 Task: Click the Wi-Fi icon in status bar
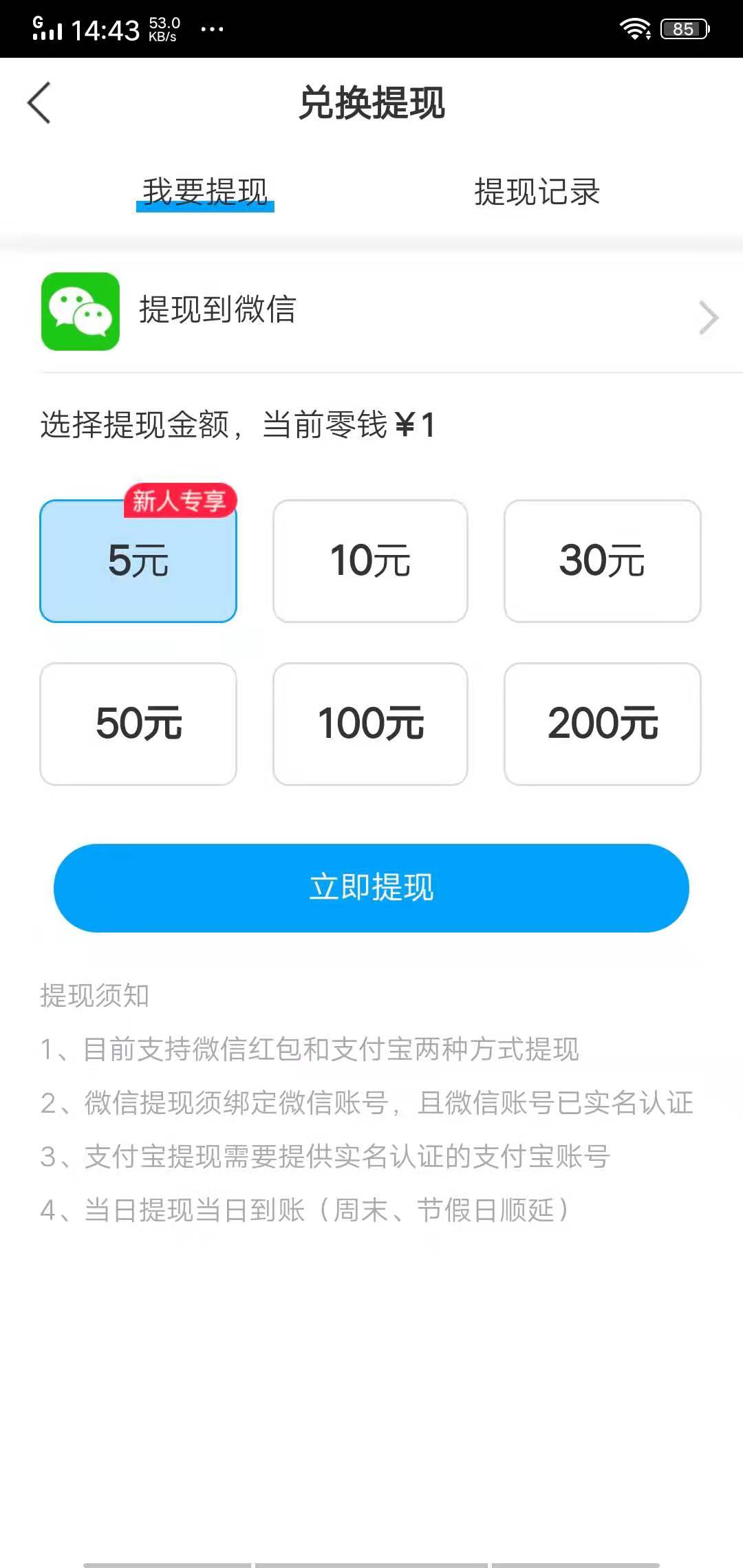(635, 29)
